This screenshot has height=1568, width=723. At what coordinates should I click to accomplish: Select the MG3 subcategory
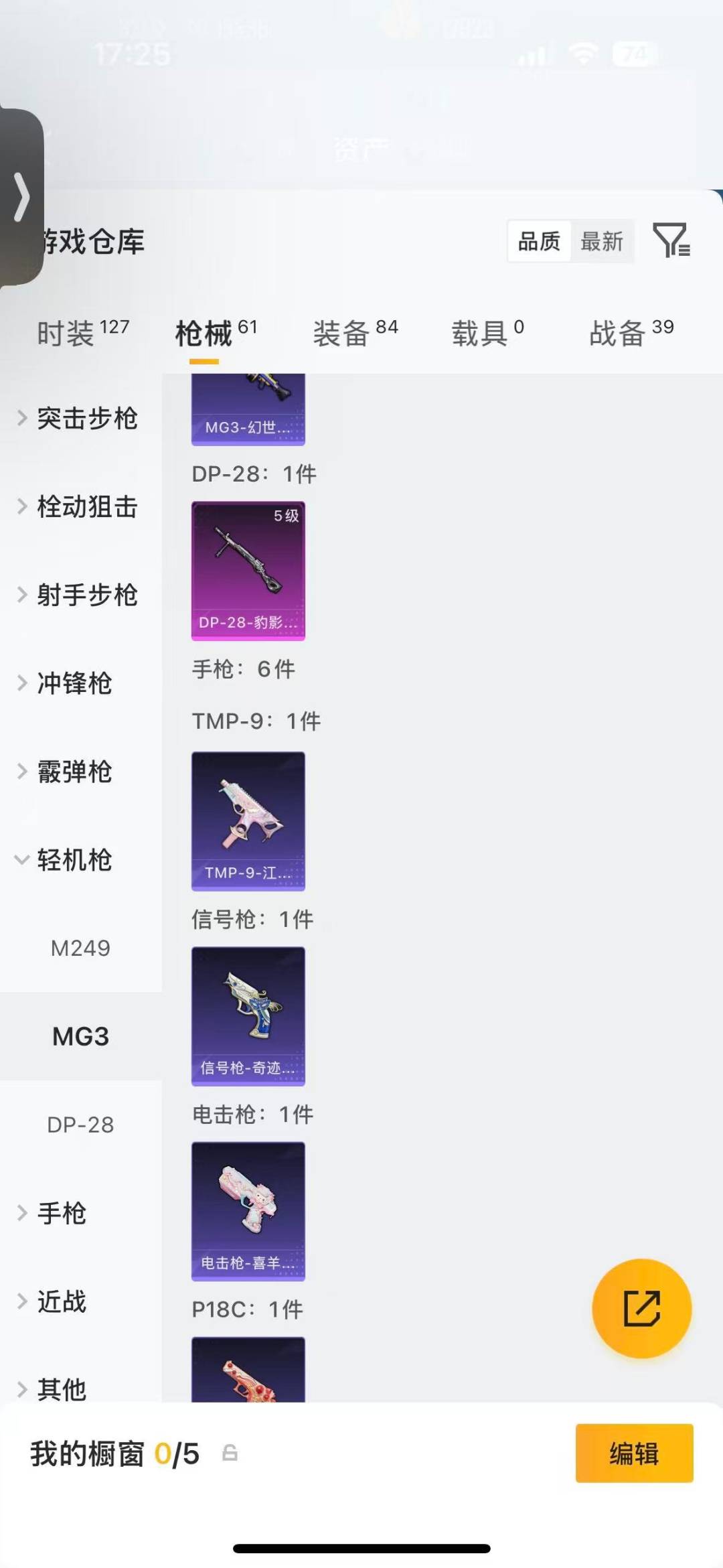tap(82, 1036)
